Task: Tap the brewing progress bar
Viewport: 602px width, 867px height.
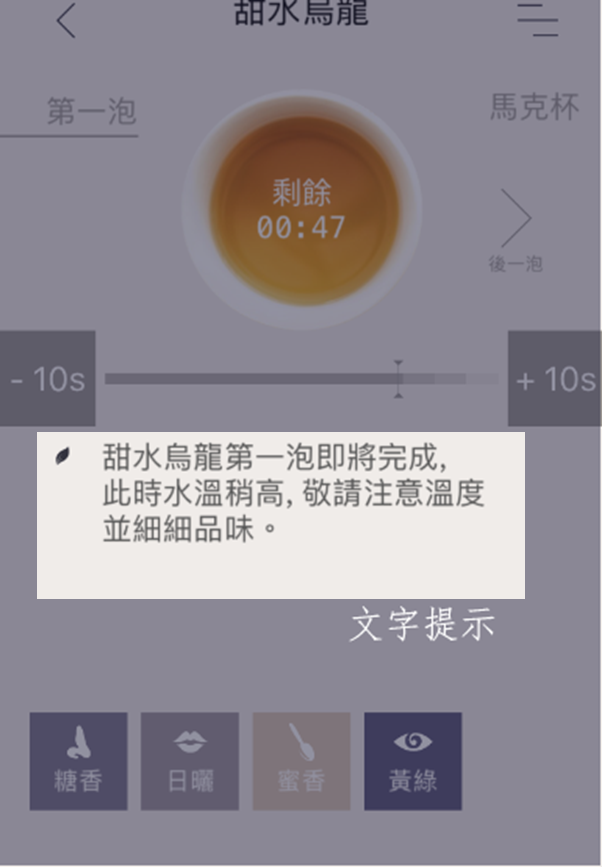Action: [302, 379]
